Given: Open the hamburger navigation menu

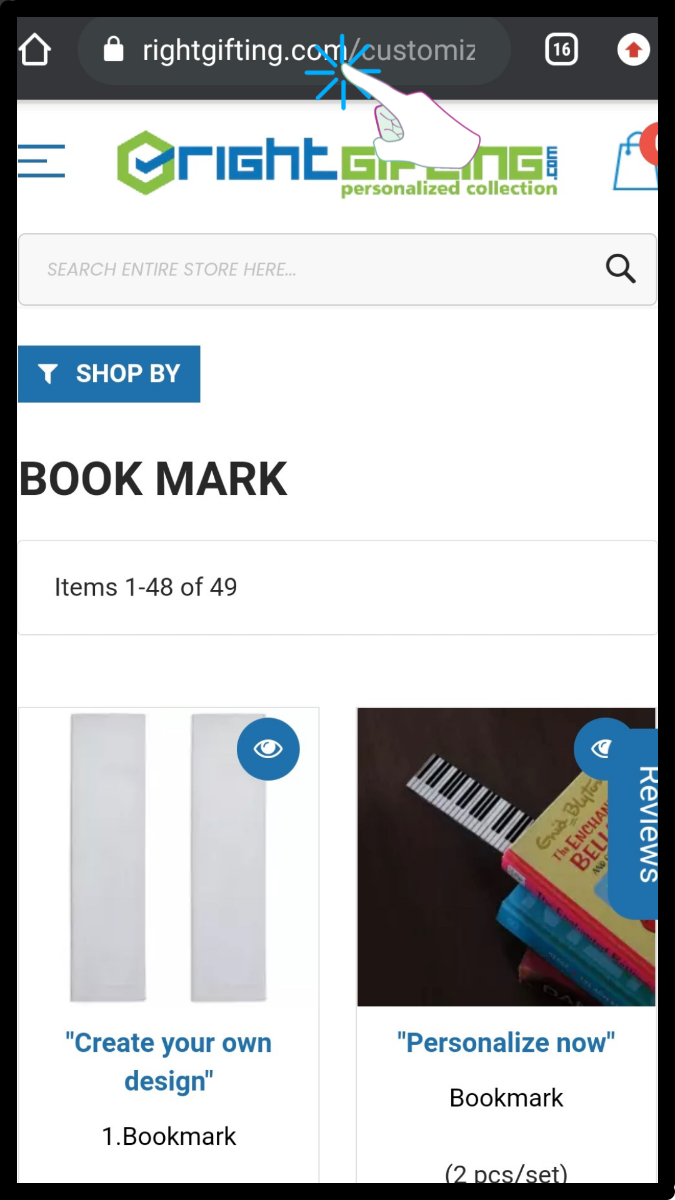Looking at the screenshot, I should tap(42, 161).
